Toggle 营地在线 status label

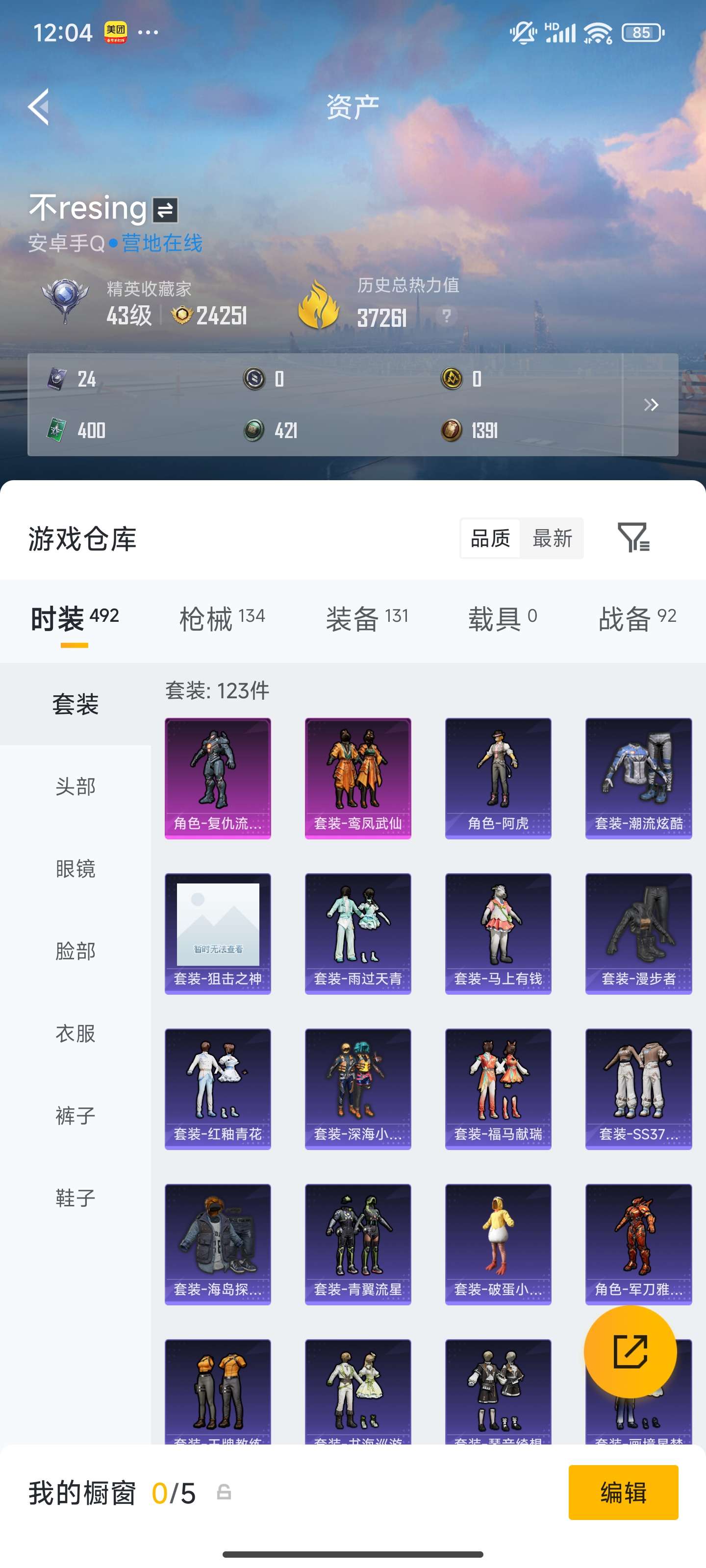click(x=161, y=244)
